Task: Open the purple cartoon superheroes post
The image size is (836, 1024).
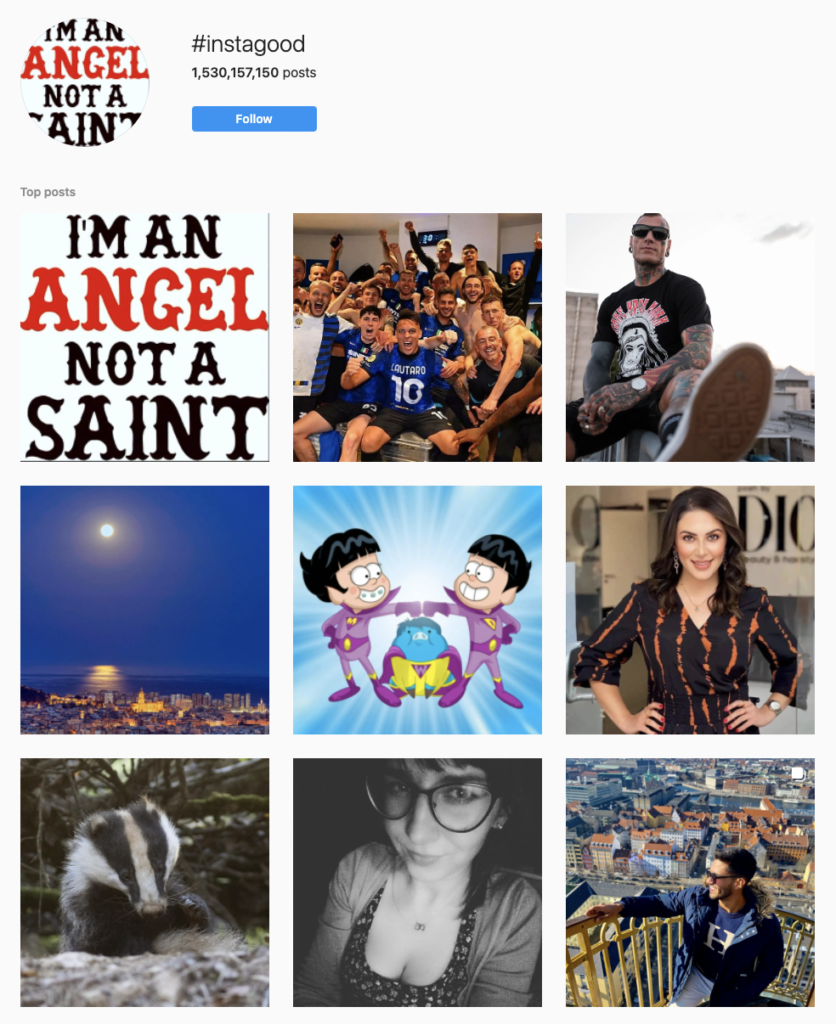Action: [x=417, y=610]
